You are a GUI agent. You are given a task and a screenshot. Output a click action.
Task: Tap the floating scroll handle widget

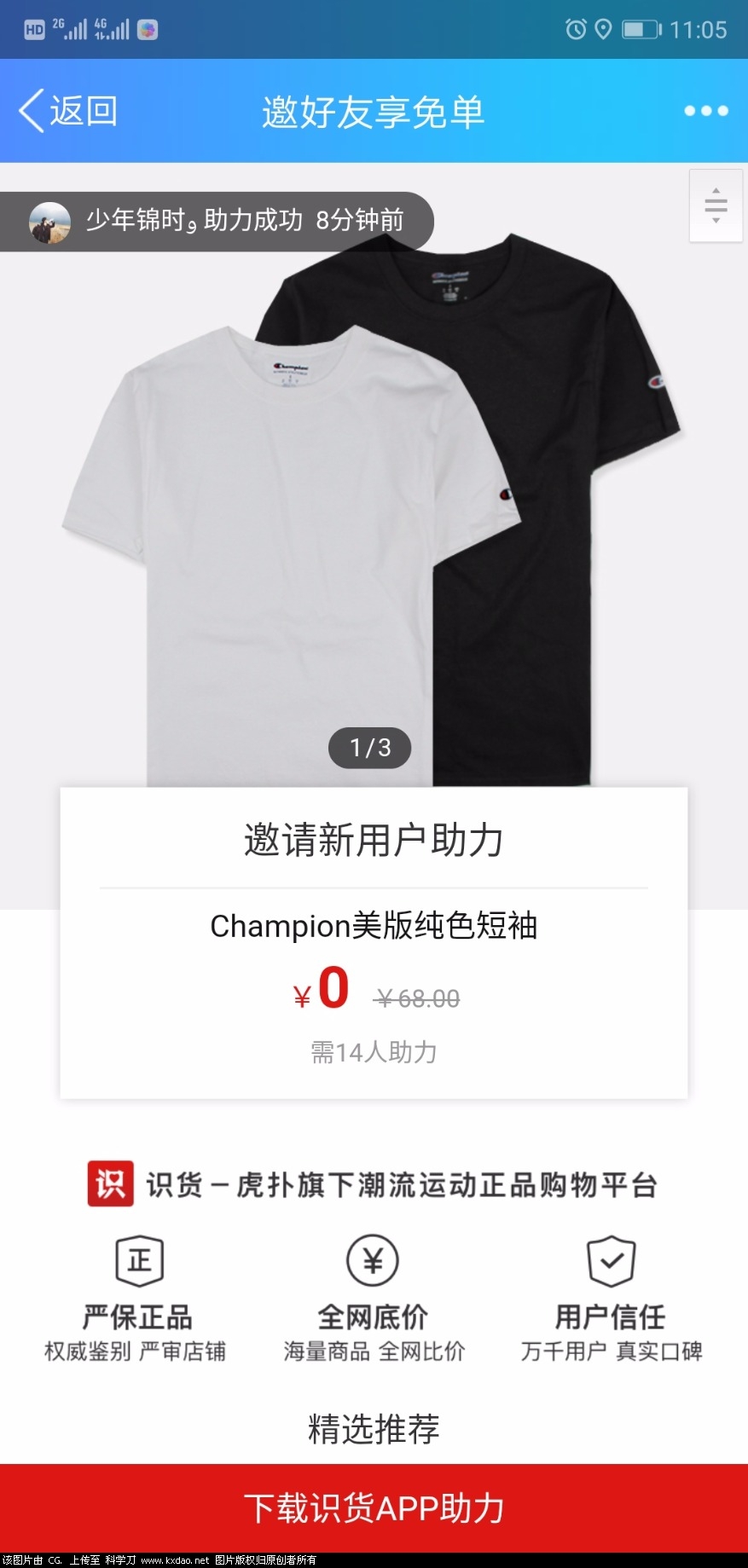tap(716, 205)
